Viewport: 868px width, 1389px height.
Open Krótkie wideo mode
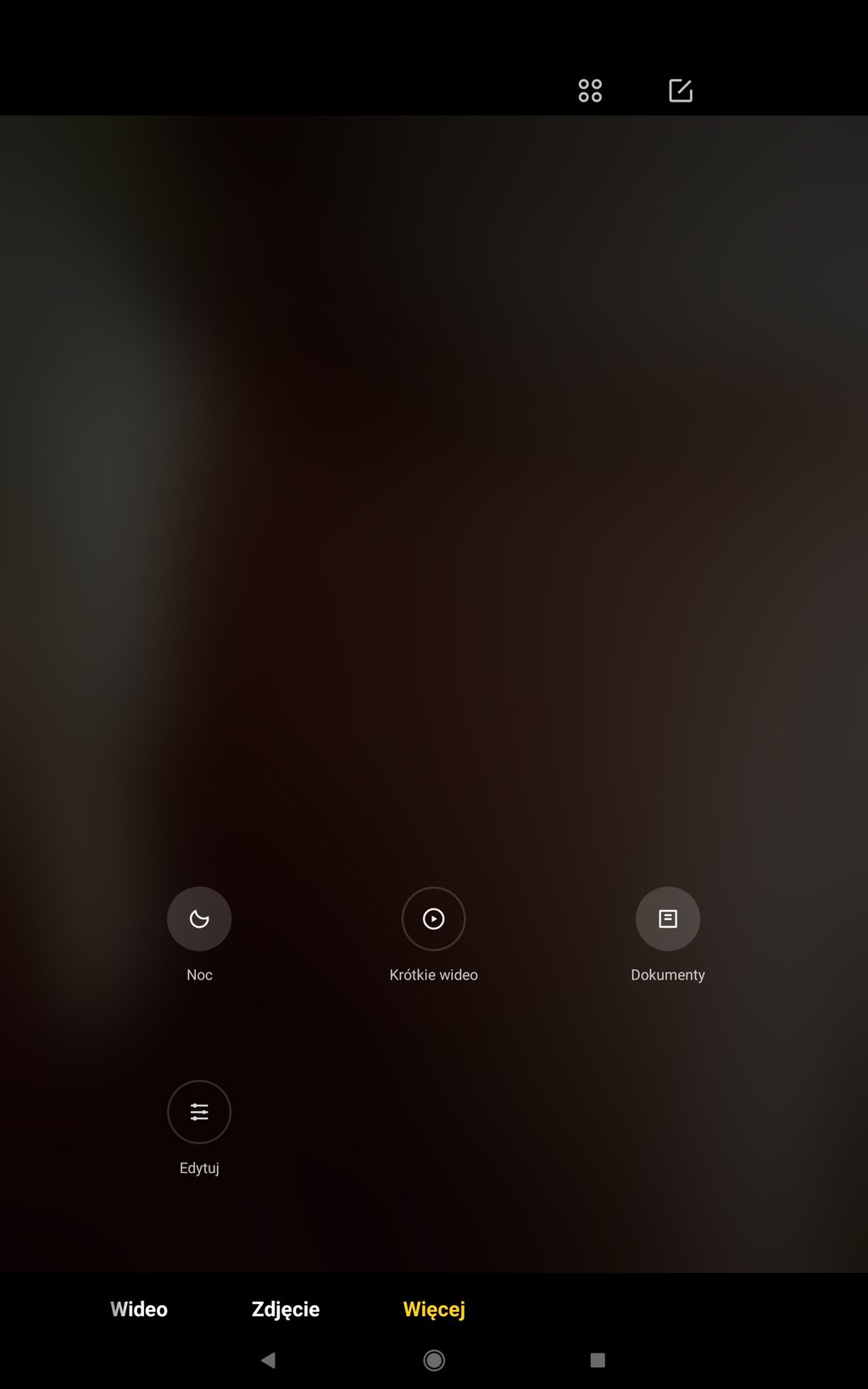(433, 919)
